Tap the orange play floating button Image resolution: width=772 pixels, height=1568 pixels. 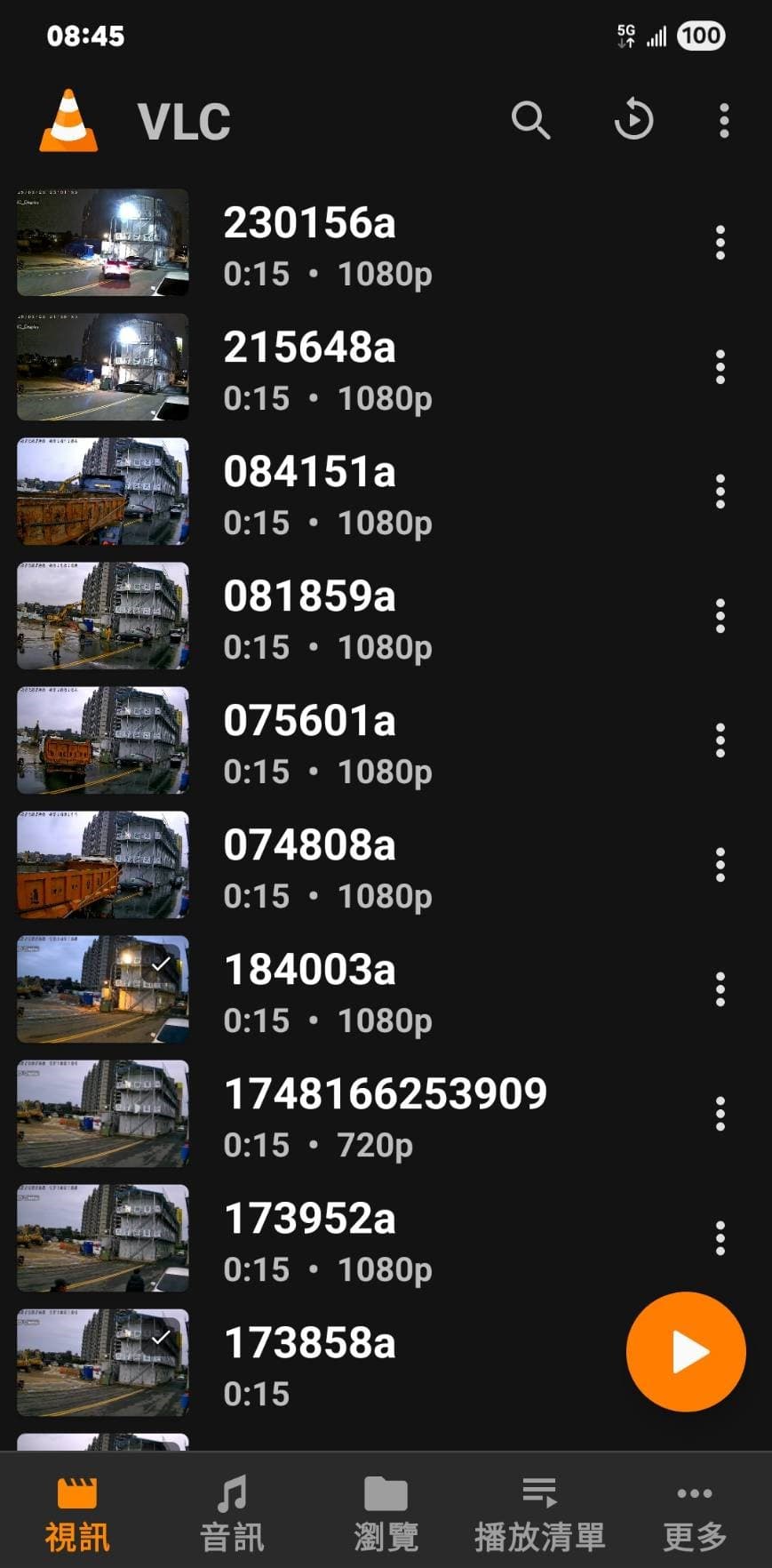tap(685, 1351)
